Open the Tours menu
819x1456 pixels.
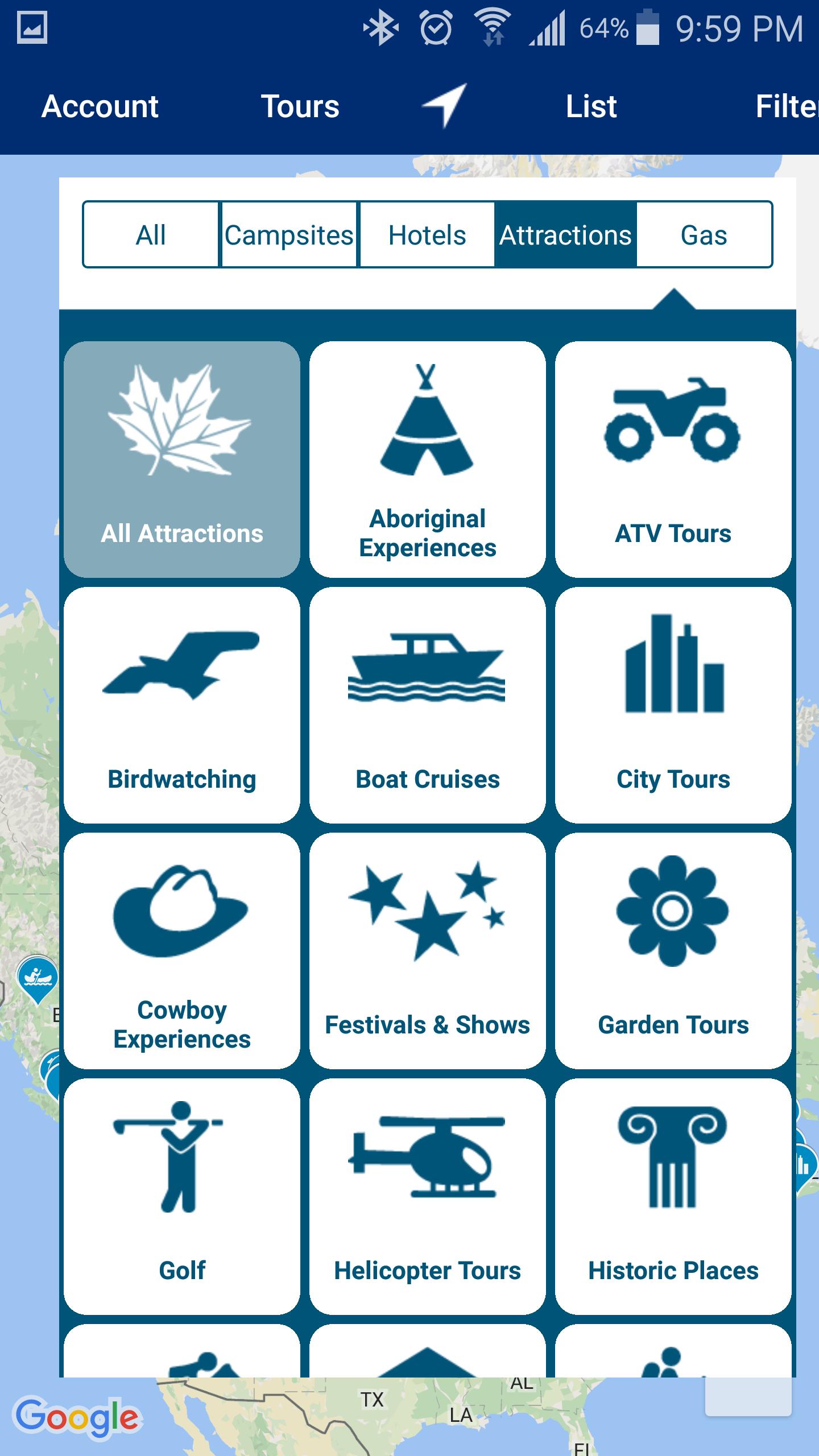[300, 106]
